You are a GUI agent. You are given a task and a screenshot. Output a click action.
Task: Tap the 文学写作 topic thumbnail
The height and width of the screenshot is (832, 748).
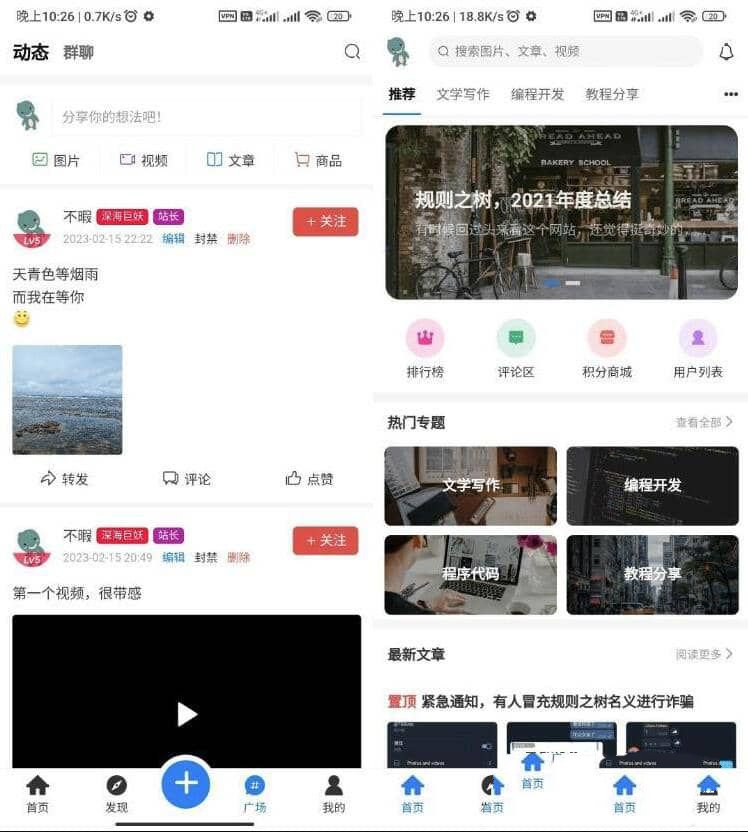pyautogui.click(x=470, y=486)
